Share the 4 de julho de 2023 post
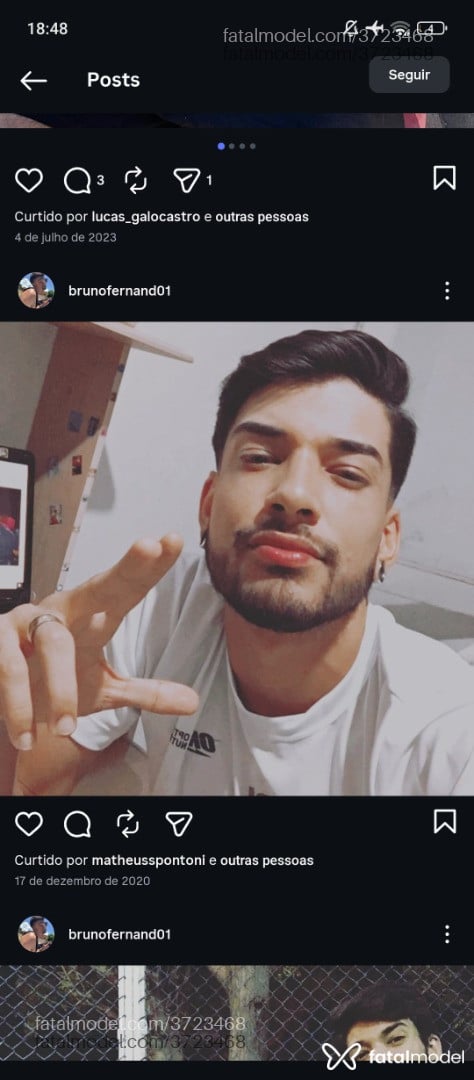The height and width of the screenshot is (1080, 474). click(186, 180)
